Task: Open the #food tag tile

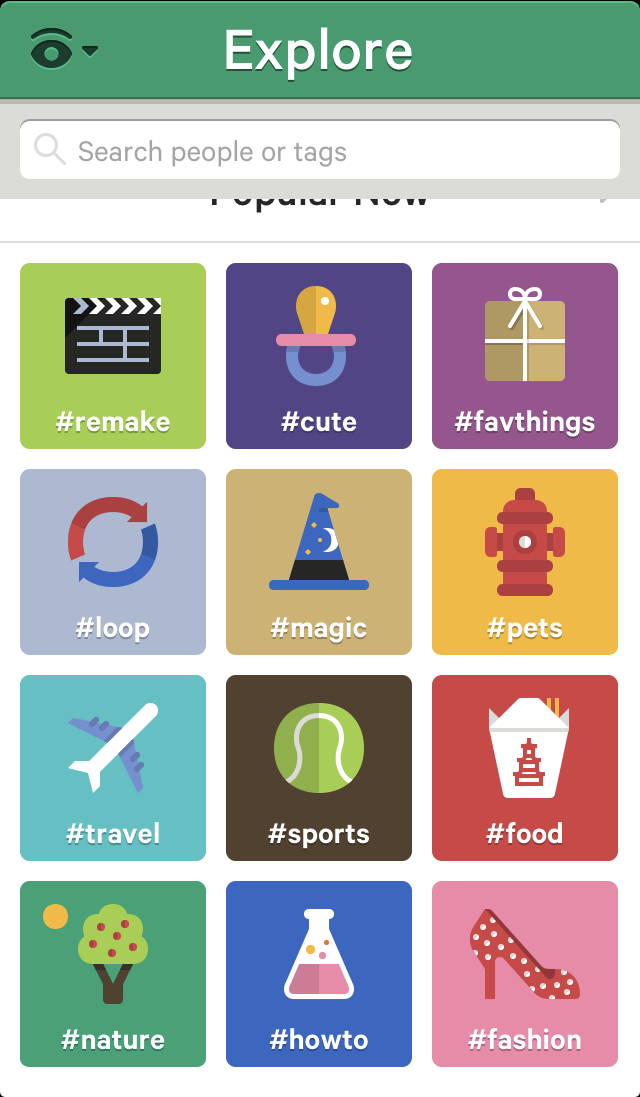Action: tap(525, 768)
